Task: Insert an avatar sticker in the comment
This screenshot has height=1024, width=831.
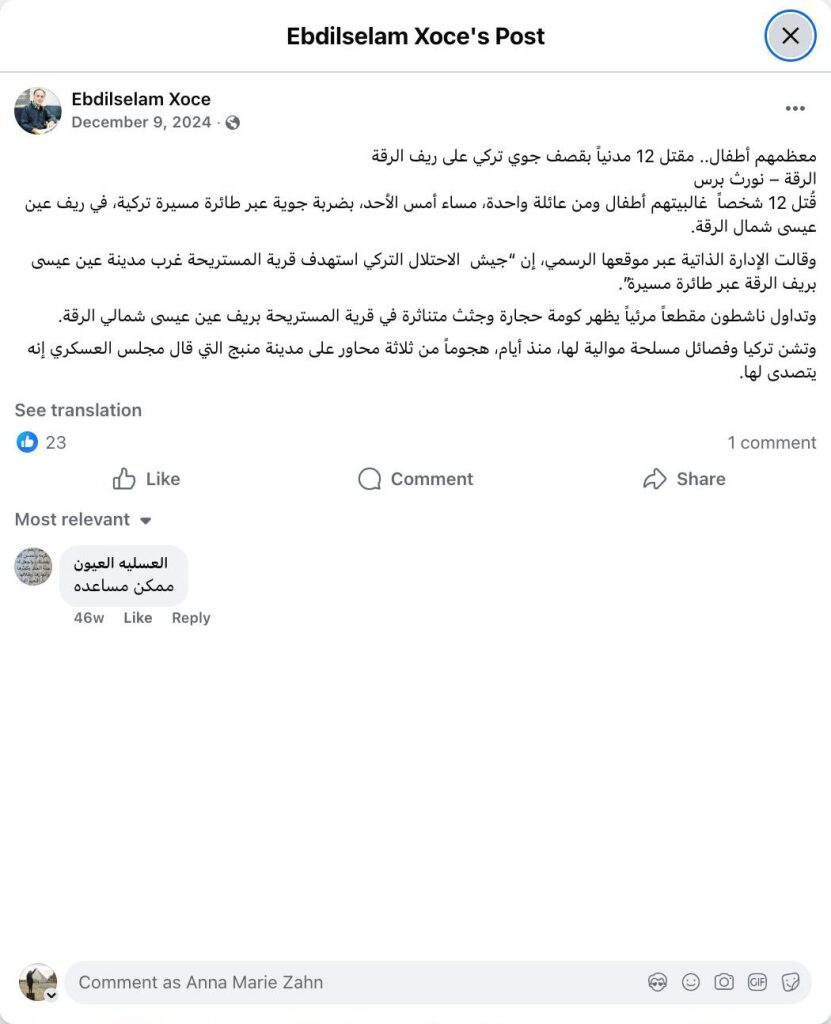Action: pos(657,982)
